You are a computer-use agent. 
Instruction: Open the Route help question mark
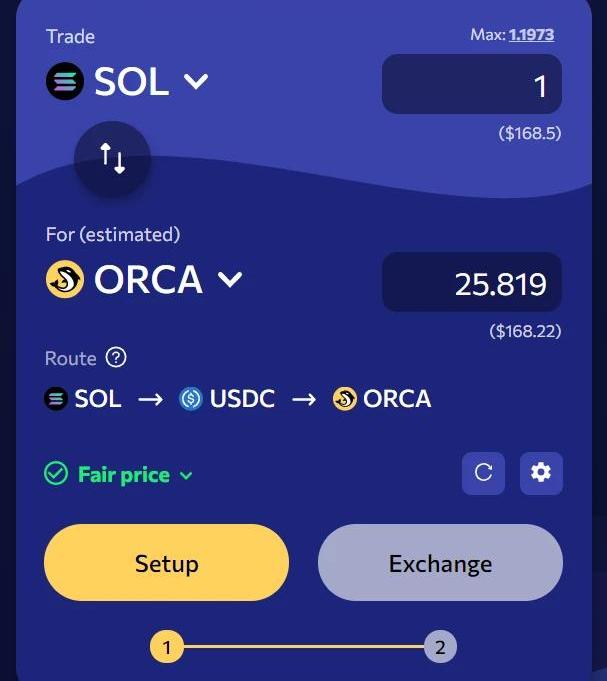117,358
